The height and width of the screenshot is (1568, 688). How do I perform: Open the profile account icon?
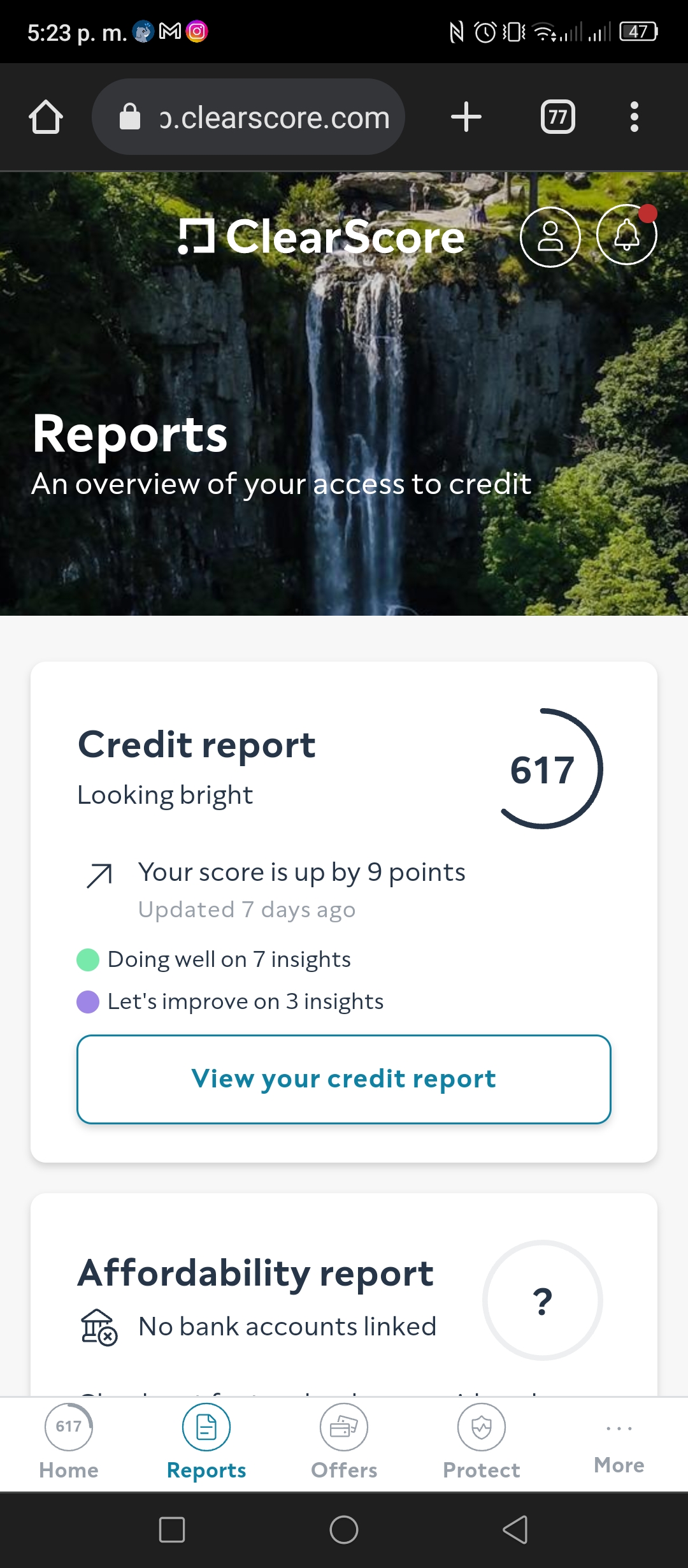tap(550, 236)
